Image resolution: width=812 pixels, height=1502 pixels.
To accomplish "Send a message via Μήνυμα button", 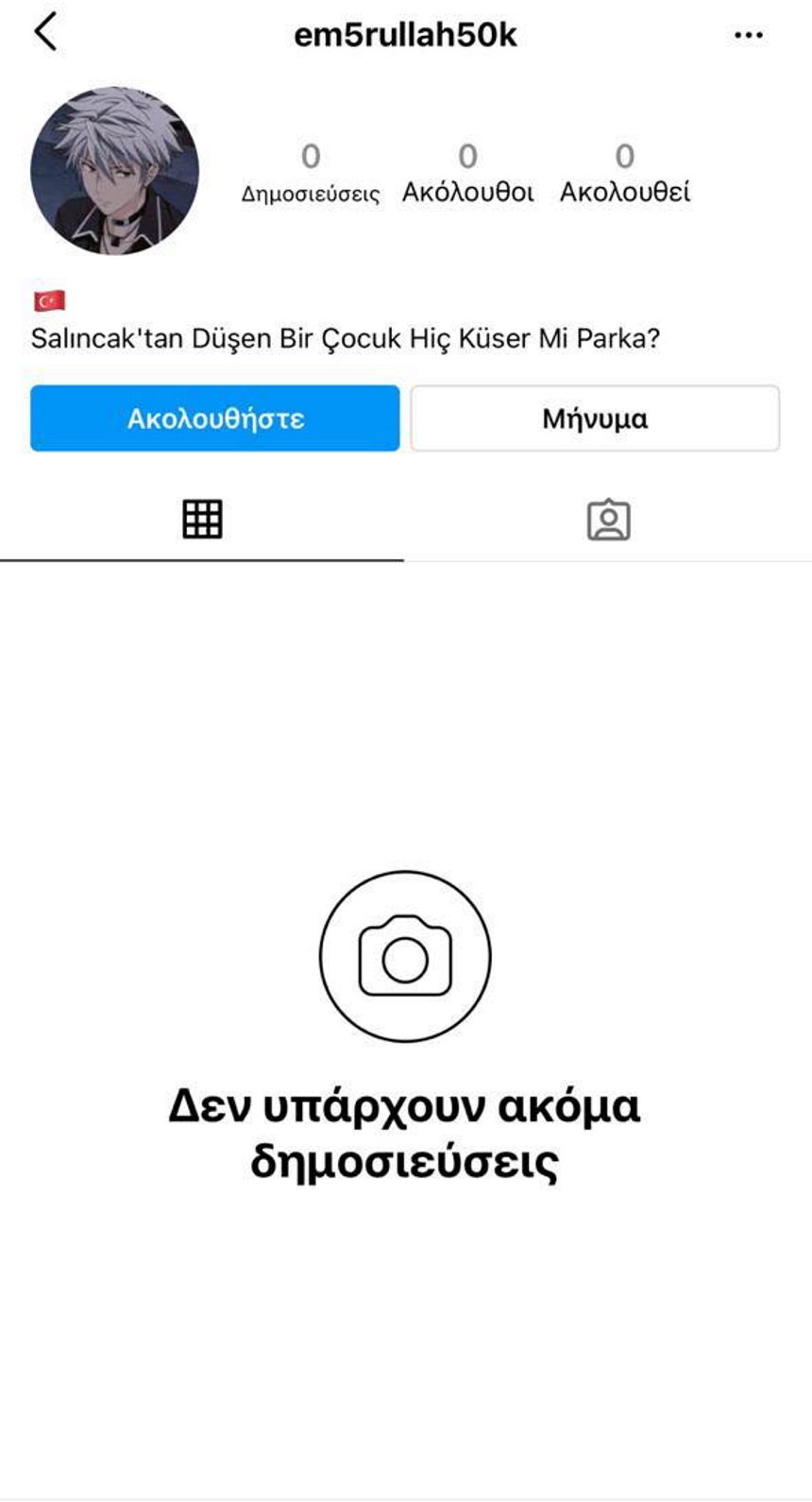I will pyautogui.click(x=595, y=418).
